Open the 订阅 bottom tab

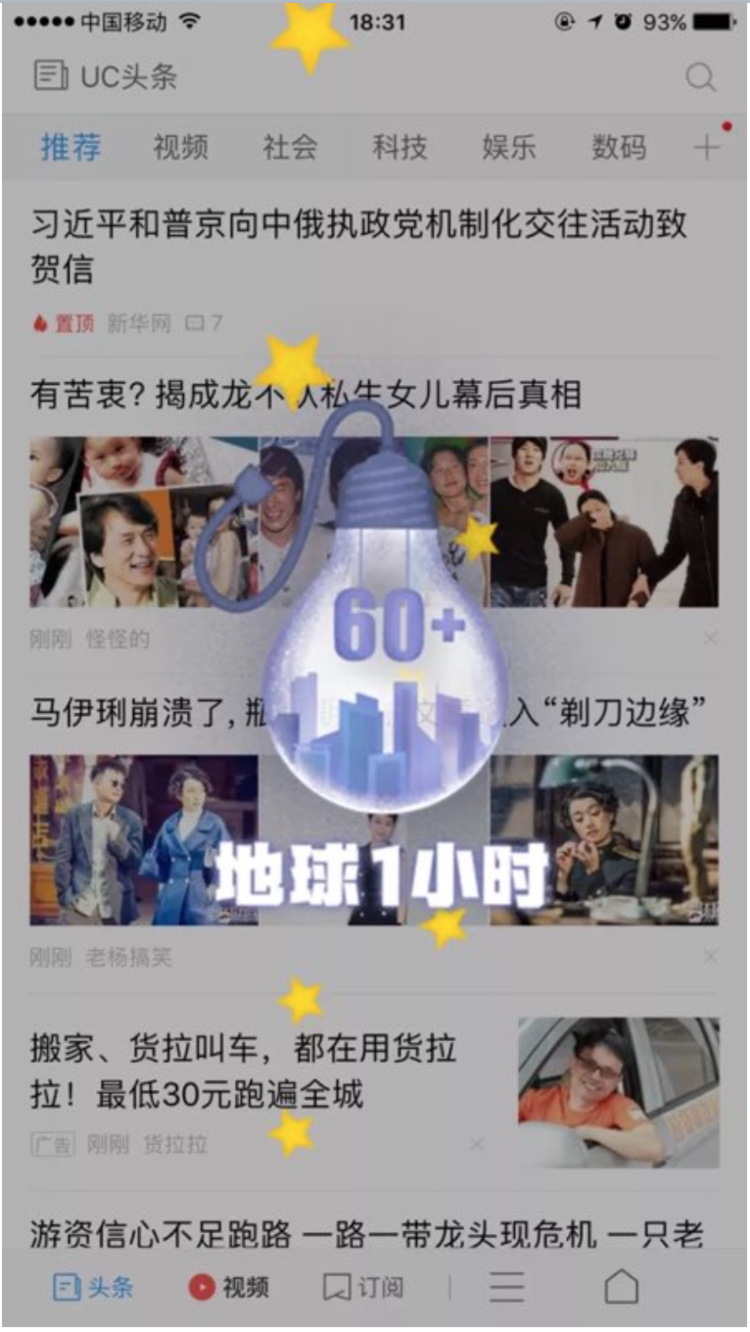[x=365, y=1287]
